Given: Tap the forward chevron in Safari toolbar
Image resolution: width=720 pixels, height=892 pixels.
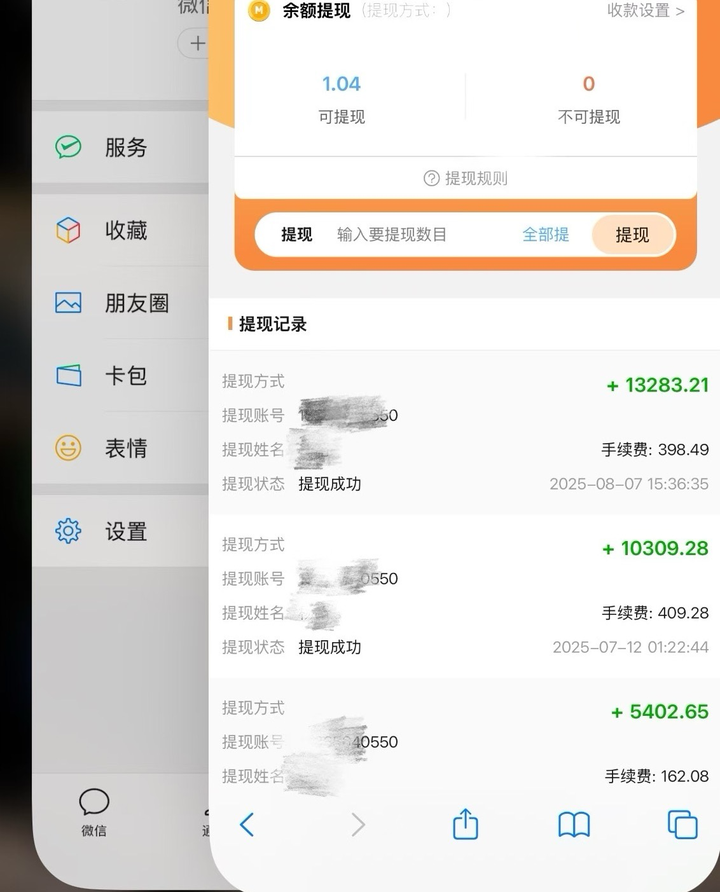Looking at the screenshot, I should pyautogui.click(x=358, y=824).
